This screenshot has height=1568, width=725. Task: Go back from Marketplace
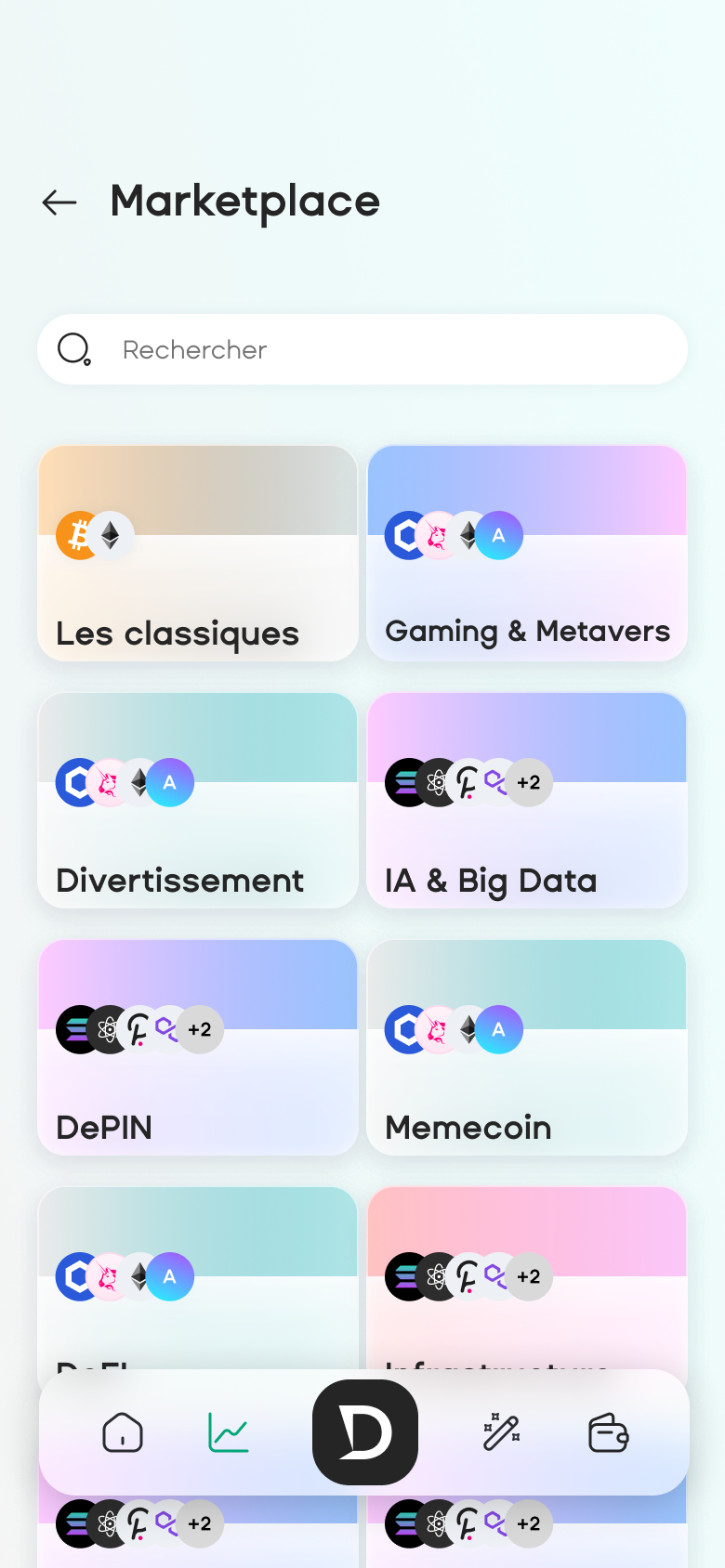point(59,202)
